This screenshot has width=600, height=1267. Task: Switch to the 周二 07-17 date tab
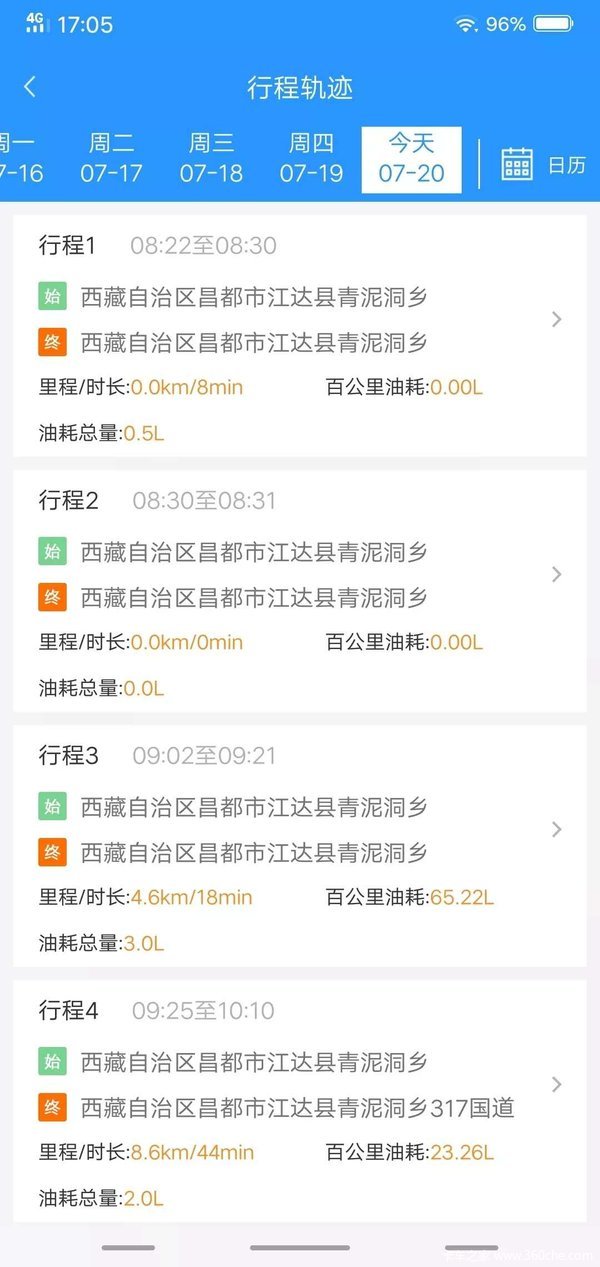coord(111,158)
